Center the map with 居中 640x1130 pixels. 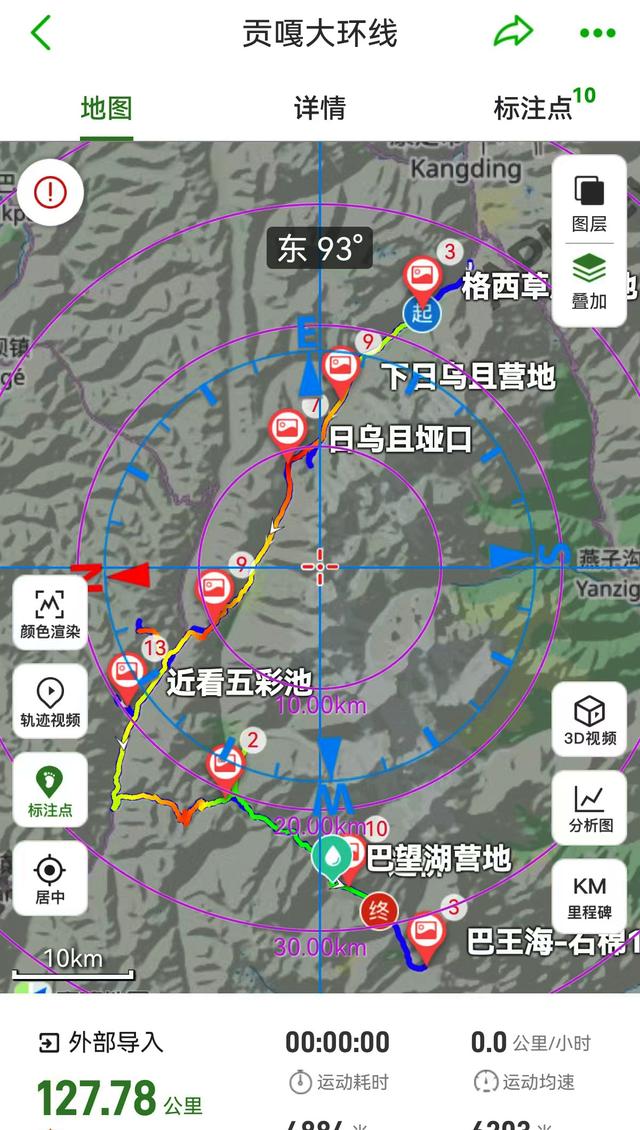click(x=50, y=879)
